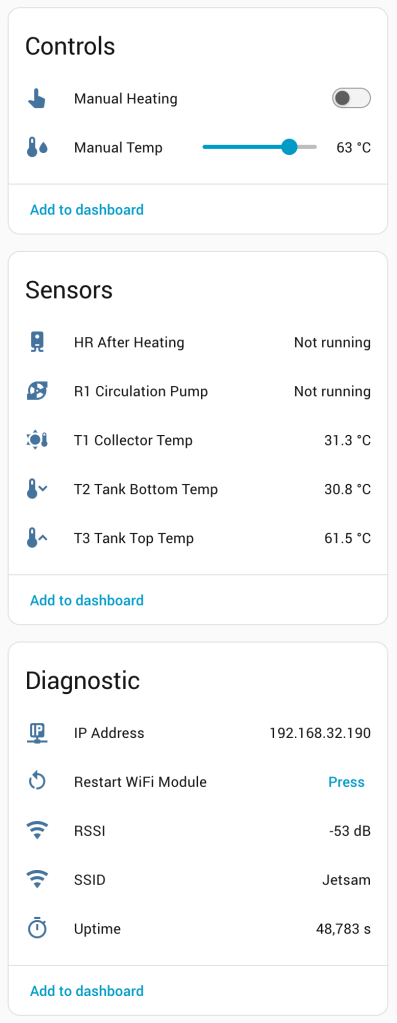
Task: View T1 Collector Temp history
Action: click(x=198, y=440)
